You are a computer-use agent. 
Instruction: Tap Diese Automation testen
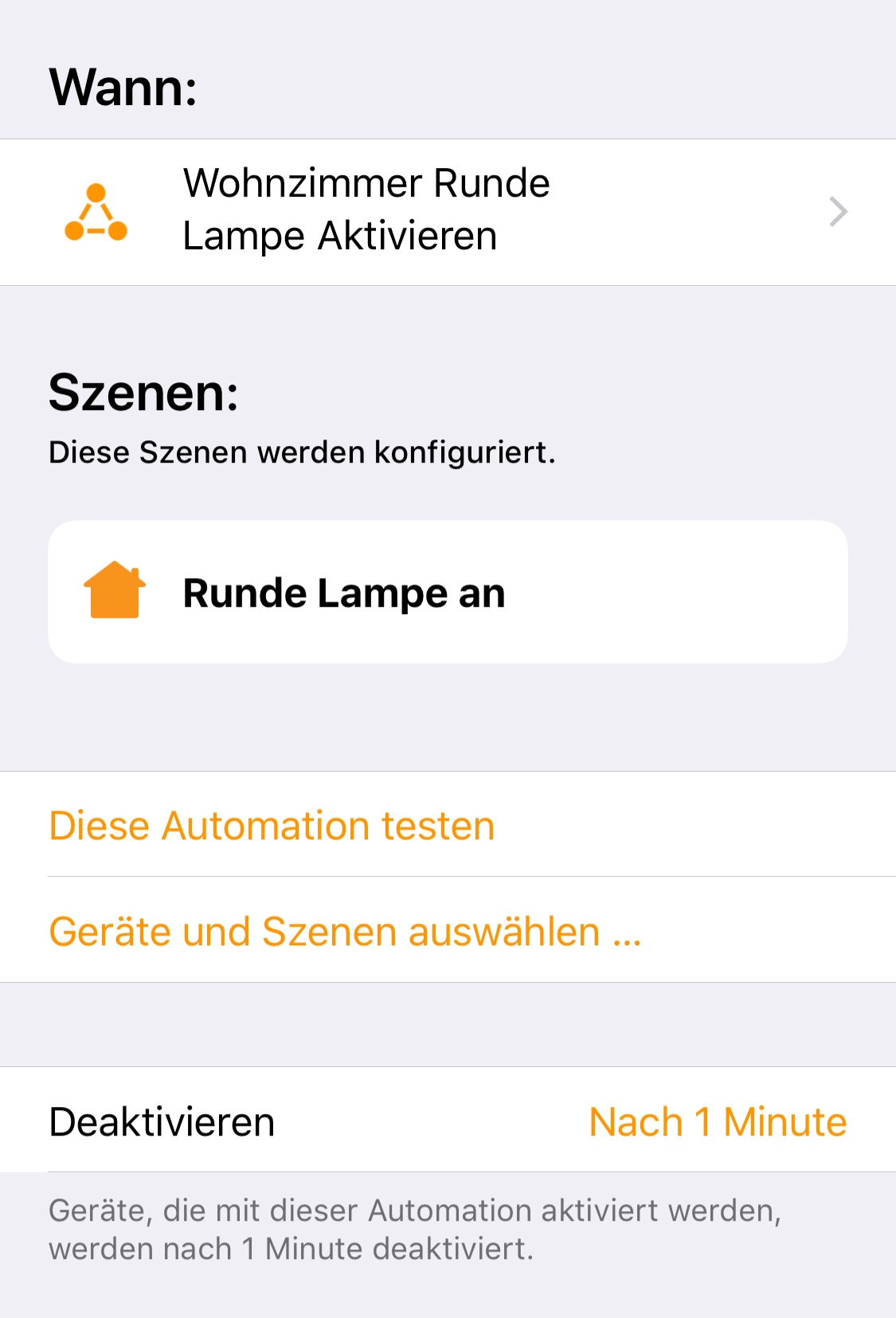(272, 825)
